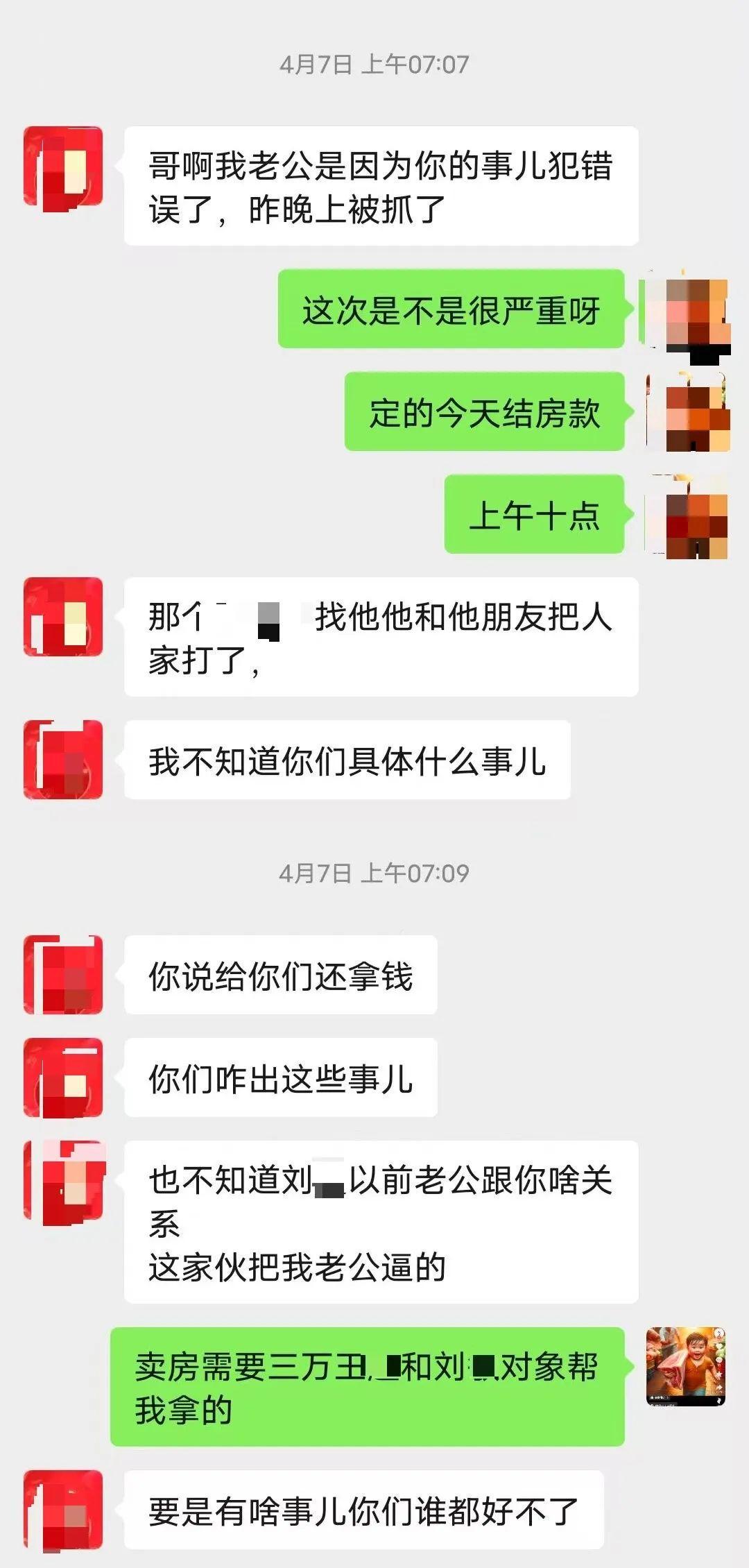Open avatar beside '要是有啥事儿你们谁都好不了'
Viewport: 749px width, 1568px height.
click(x=63, y=1510)
